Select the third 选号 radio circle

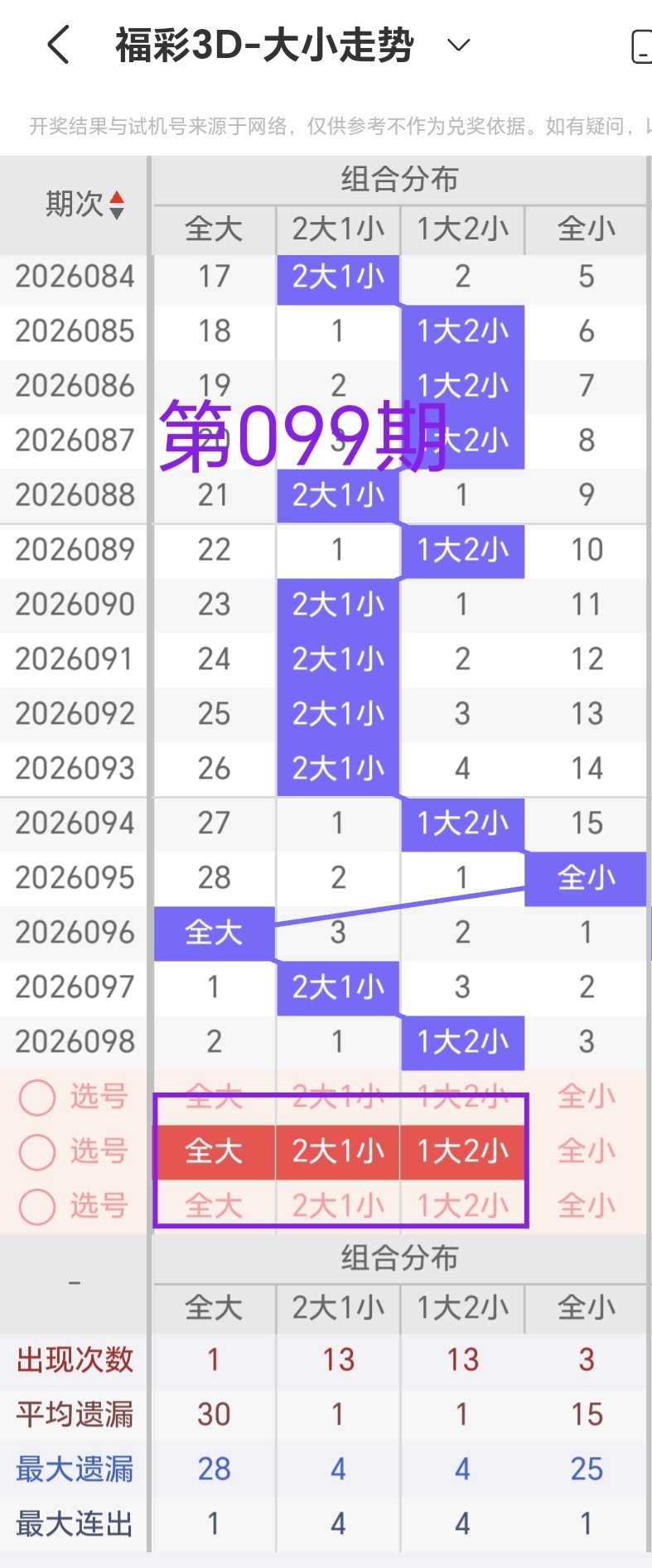(36, 1205)
